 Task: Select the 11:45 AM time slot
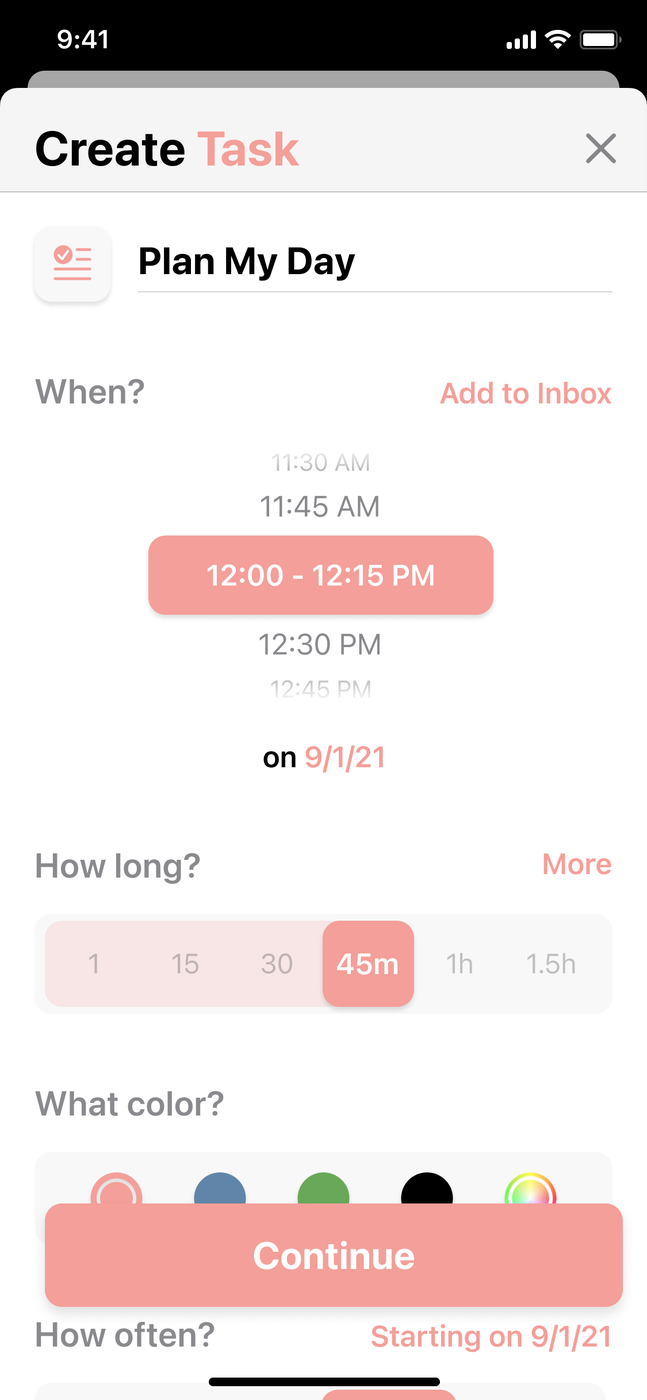point(320,506)
